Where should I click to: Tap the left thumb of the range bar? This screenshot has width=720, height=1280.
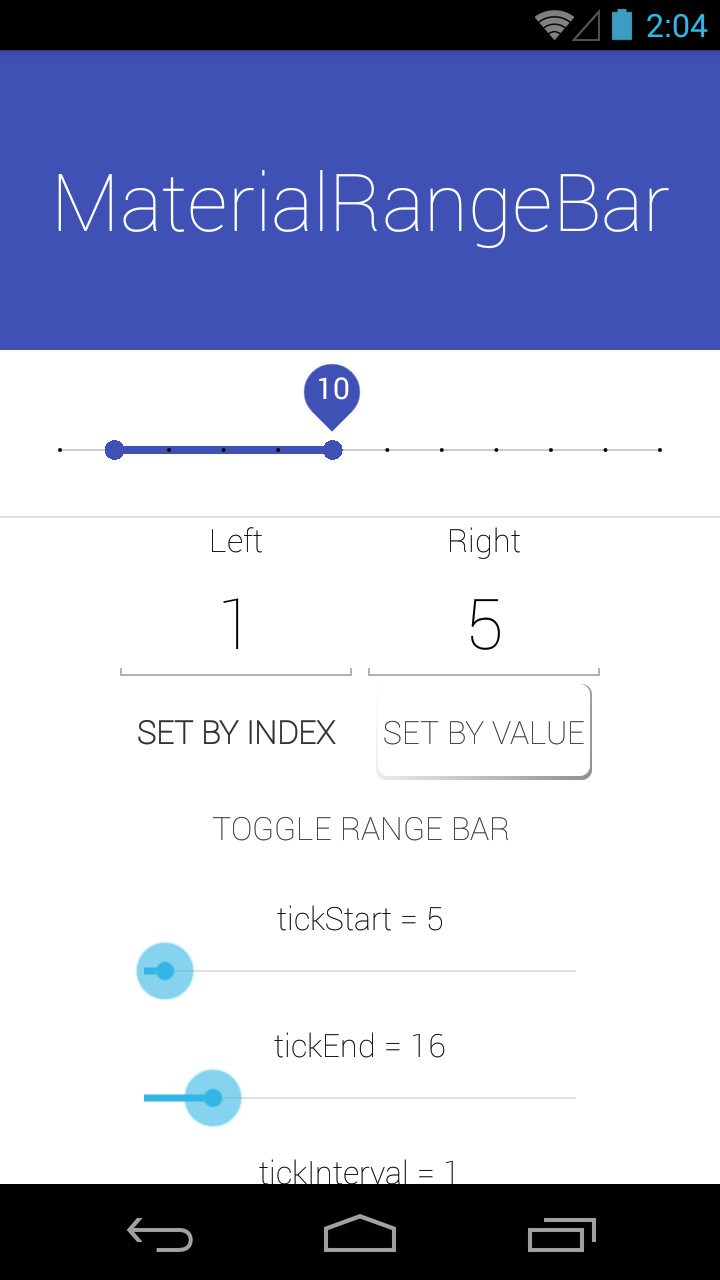click(114, 450)
